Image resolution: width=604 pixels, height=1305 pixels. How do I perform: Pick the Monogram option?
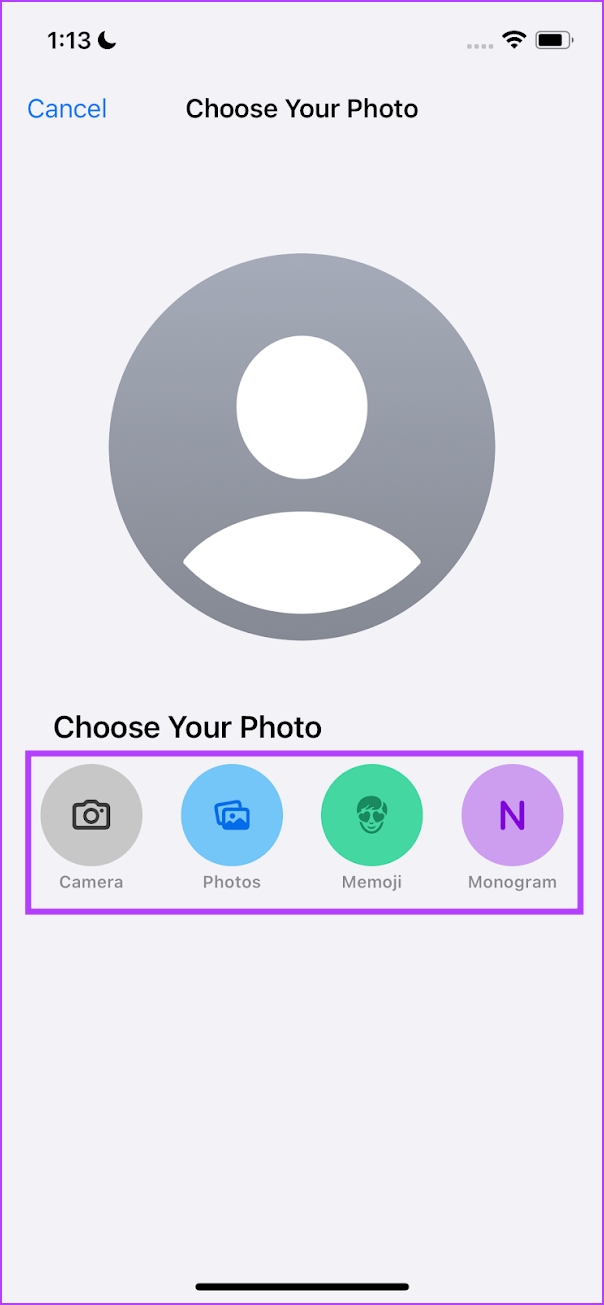tap(512, 816)
